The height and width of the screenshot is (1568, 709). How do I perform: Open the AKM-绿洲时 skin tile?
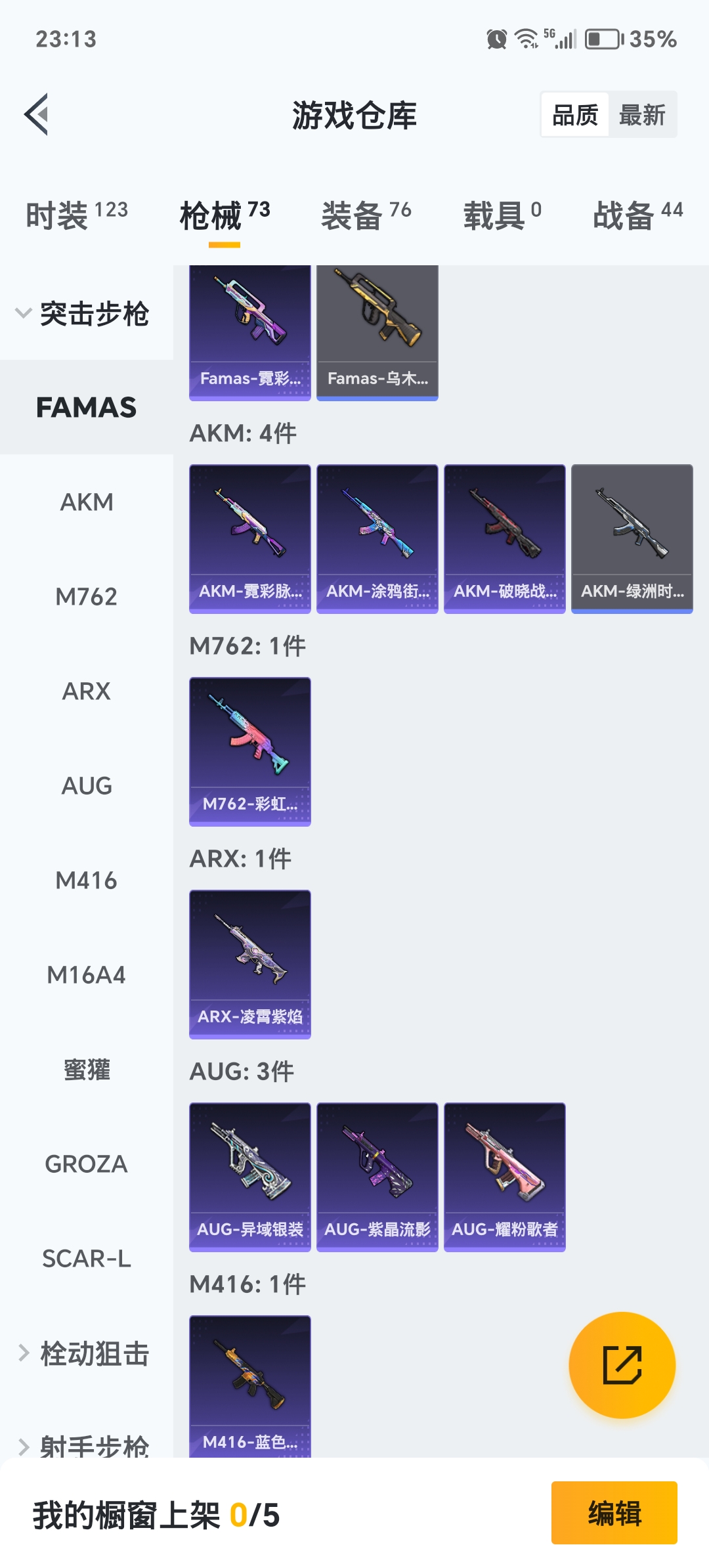tap(632, 538)
